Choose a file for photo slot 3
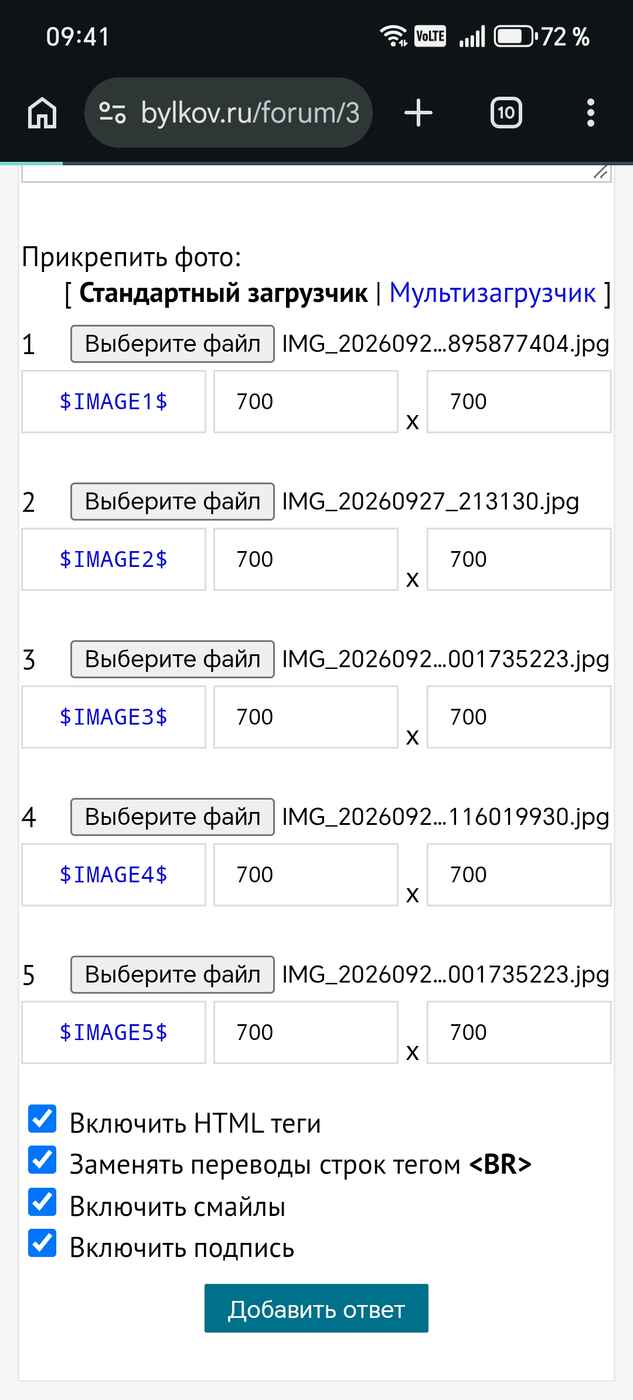The height and width of the screenshot is (1400, 633). 172,659
